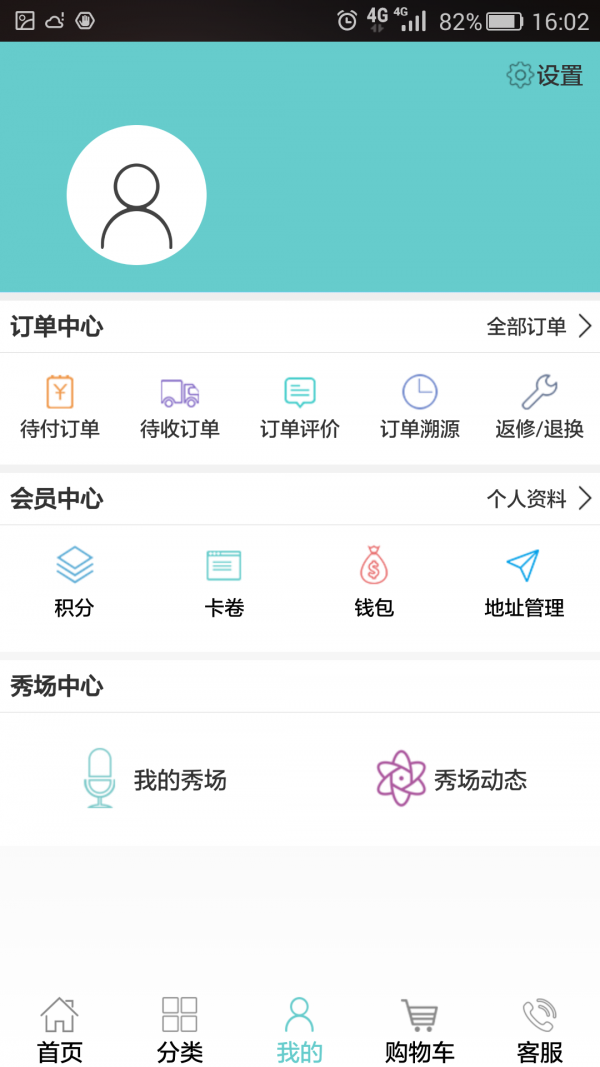Select the 我的 tab
This screenshot has height=1067, width=600.
(300, 1030)
